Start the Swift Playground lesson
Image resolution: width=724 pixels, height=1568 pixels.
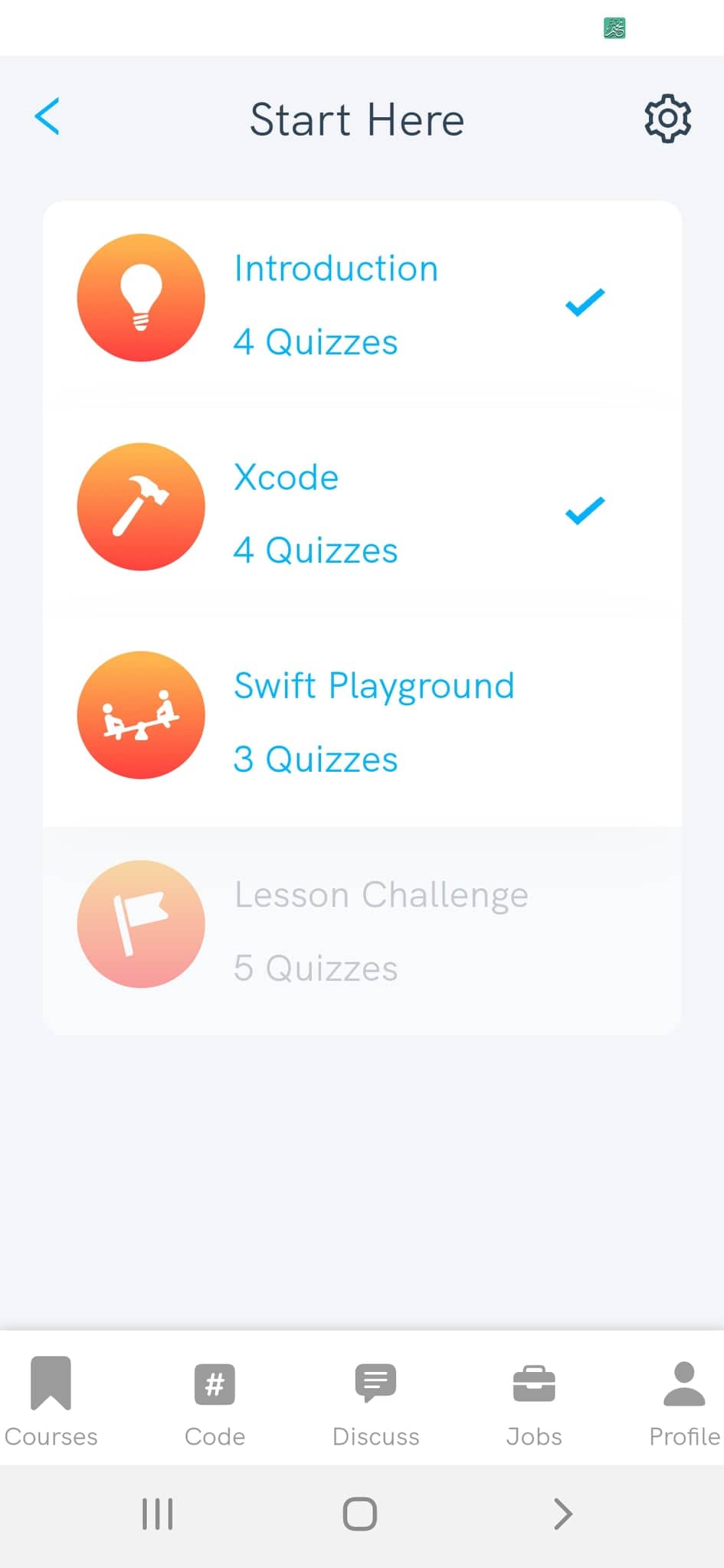pos(362,722)
